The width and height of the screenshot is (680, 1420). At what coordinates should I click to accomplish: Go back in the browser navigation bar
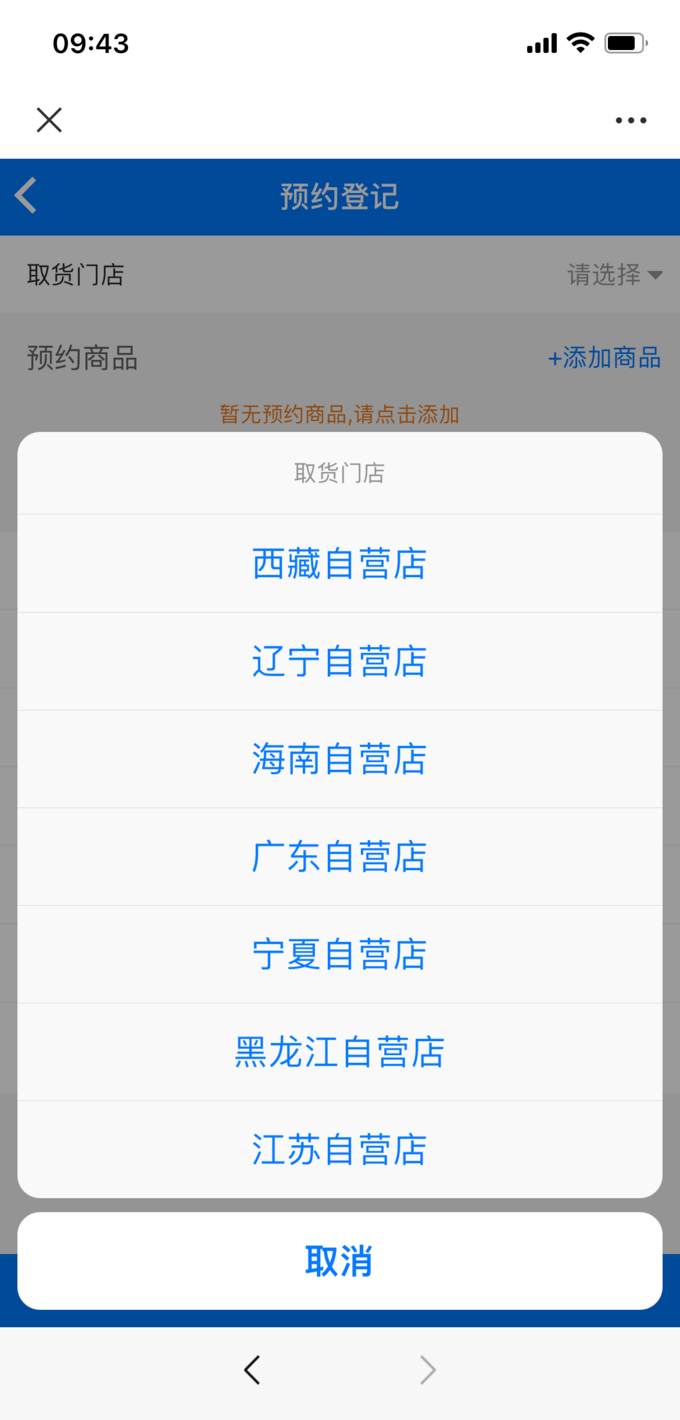(252, 1370)
